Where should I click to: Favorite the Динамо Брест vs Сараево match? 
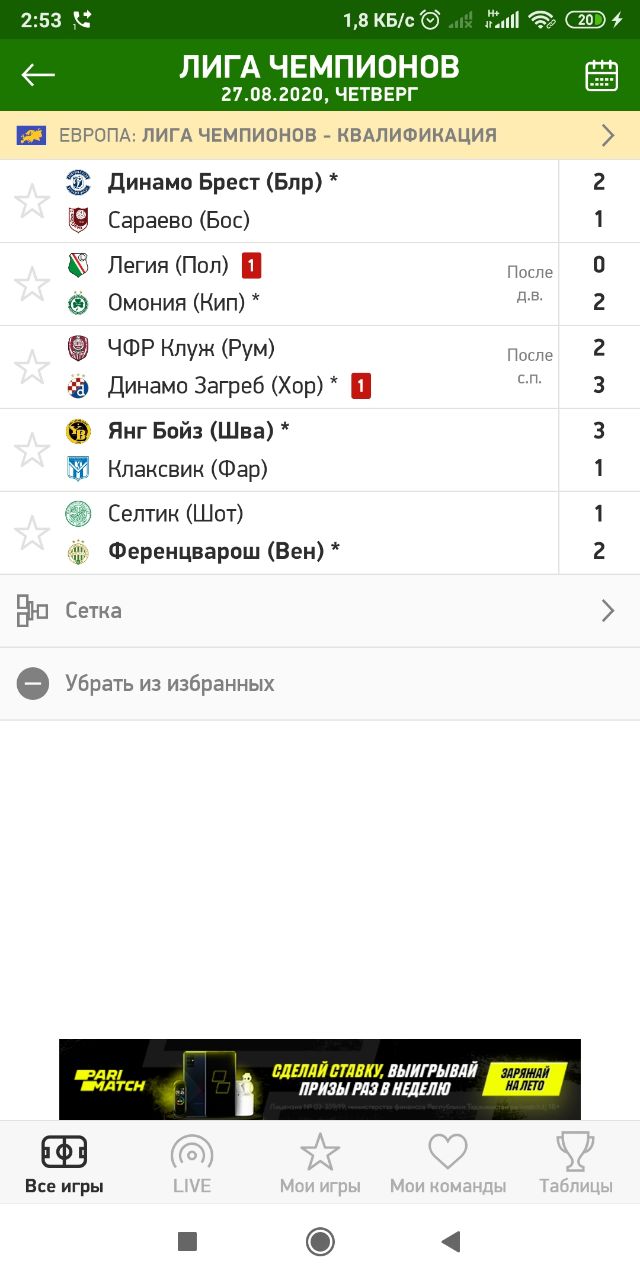click(x=32, y=201)
